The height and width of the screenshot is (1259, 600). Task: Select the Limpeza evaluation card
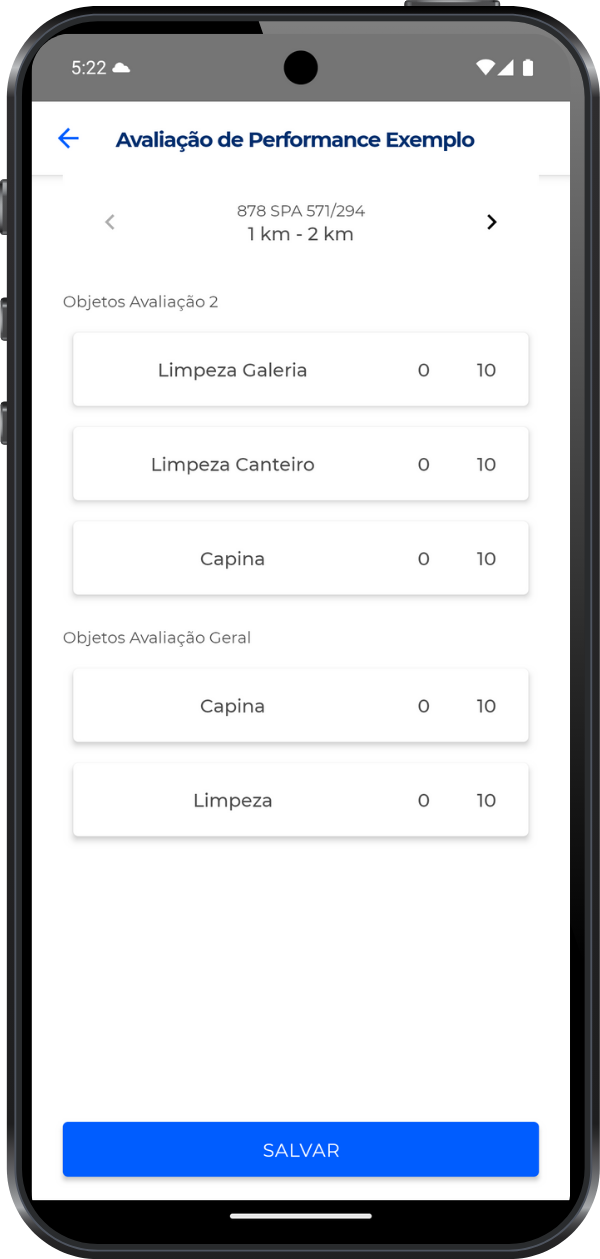300,800
